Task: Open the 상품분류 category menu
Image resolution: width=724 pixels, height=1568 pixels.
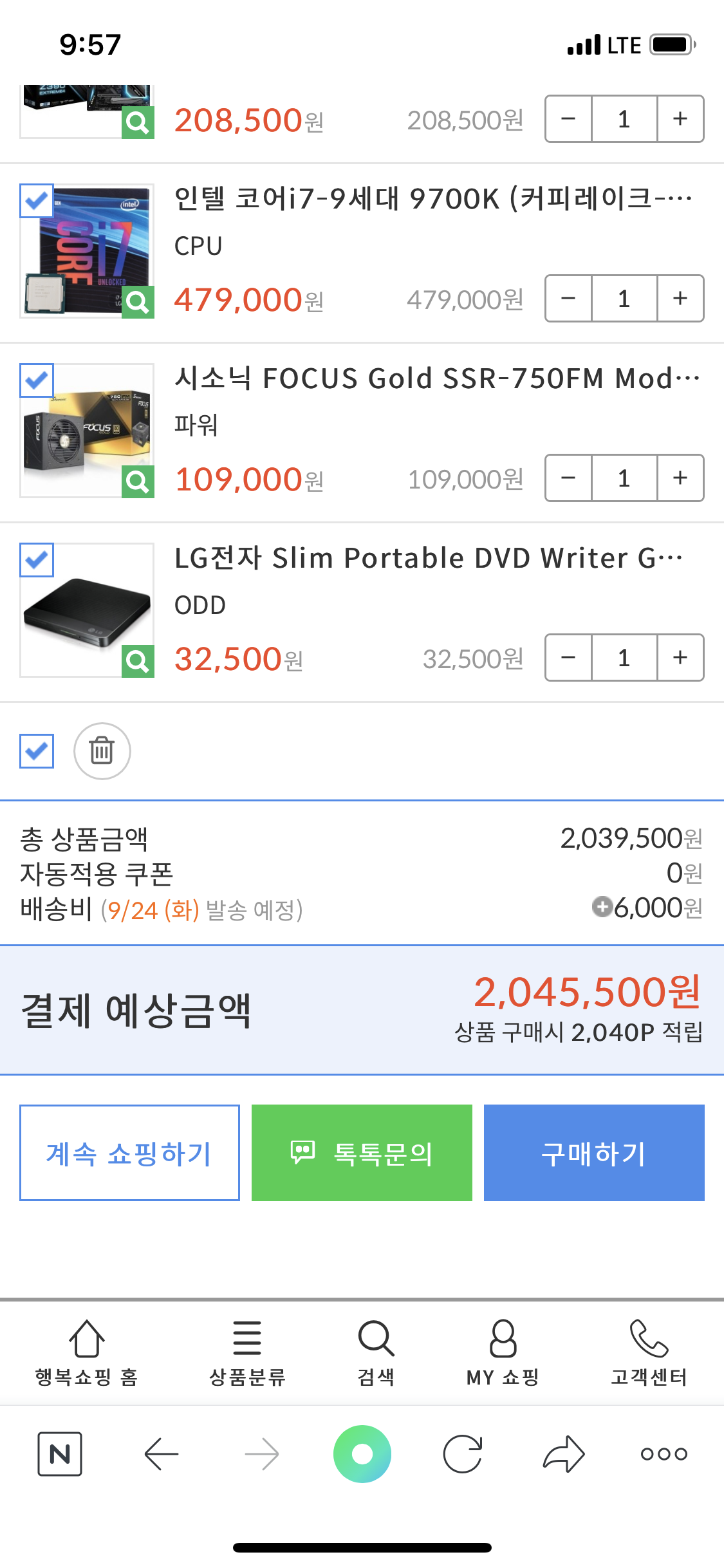Action: (x=247, y=1352)
